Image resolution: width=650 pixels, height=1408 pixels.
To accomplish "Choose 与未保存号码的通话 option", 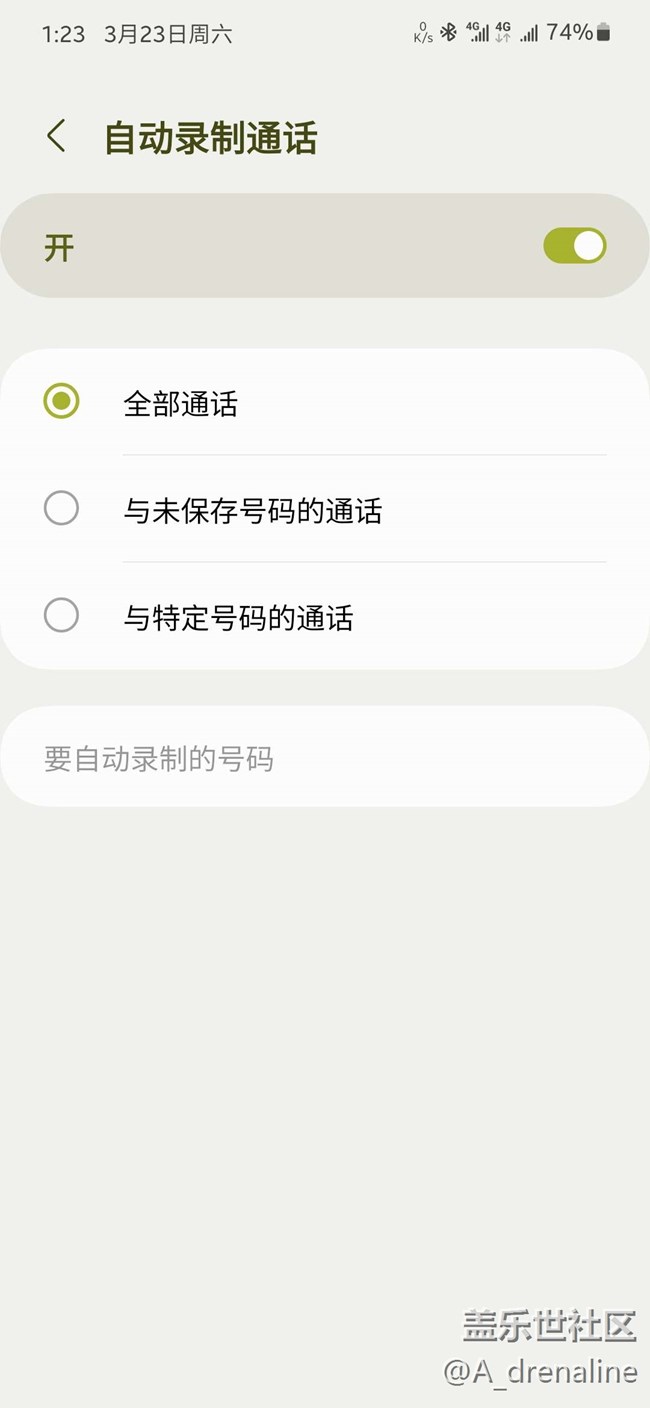I will click(61, 509).
